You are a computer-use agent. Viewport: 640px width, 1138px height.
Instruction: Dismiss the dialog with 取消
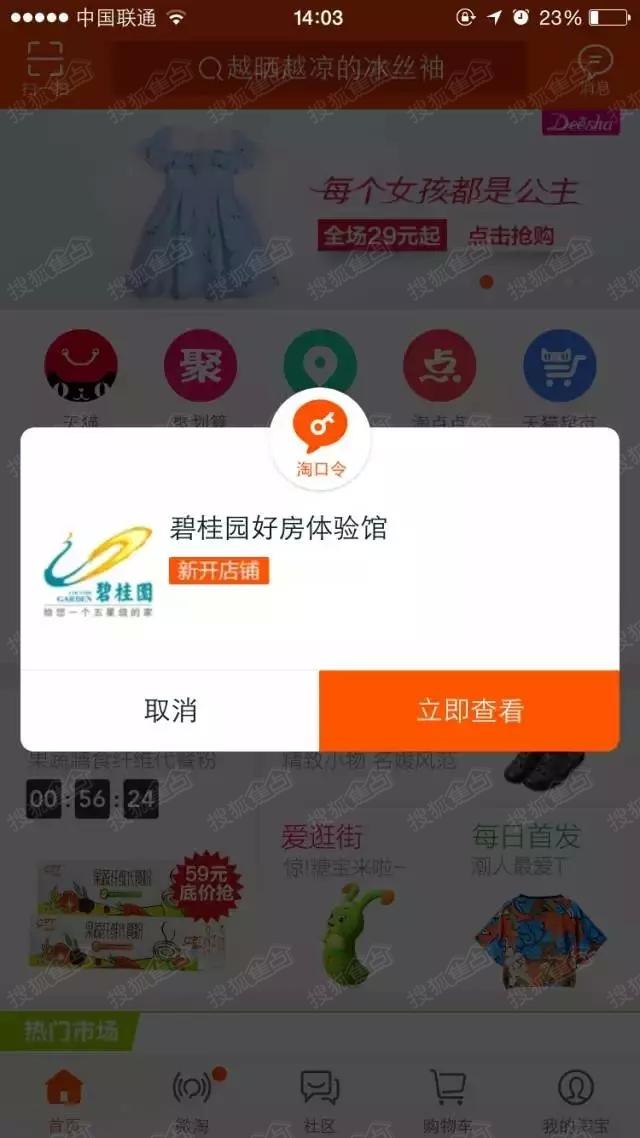(x=170, y=710)
